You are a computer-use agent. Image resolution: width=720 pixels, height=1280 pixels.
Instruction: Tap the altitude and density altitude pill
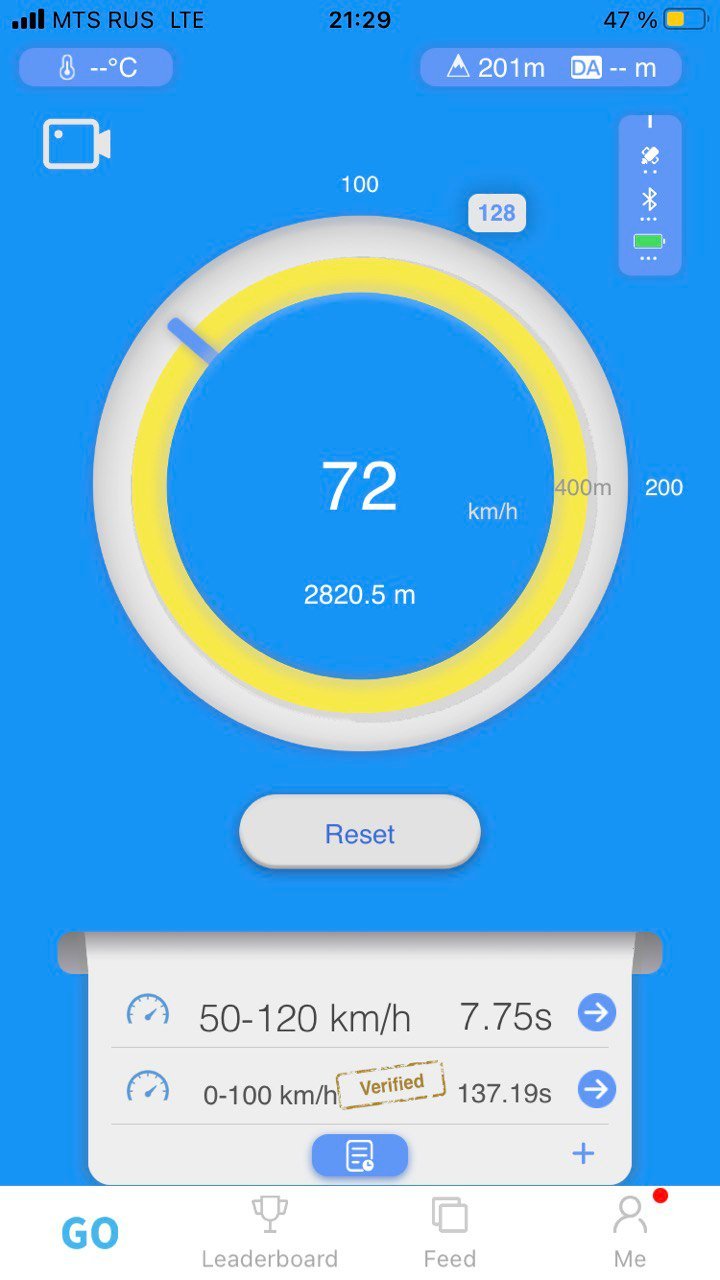point(551,68)
